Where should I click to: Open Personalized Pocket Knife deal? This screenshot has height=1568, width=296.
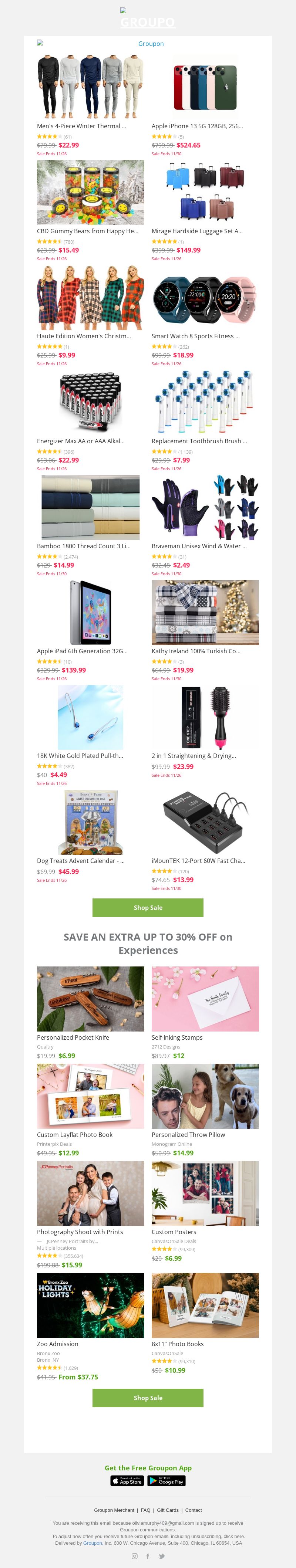73,1037
